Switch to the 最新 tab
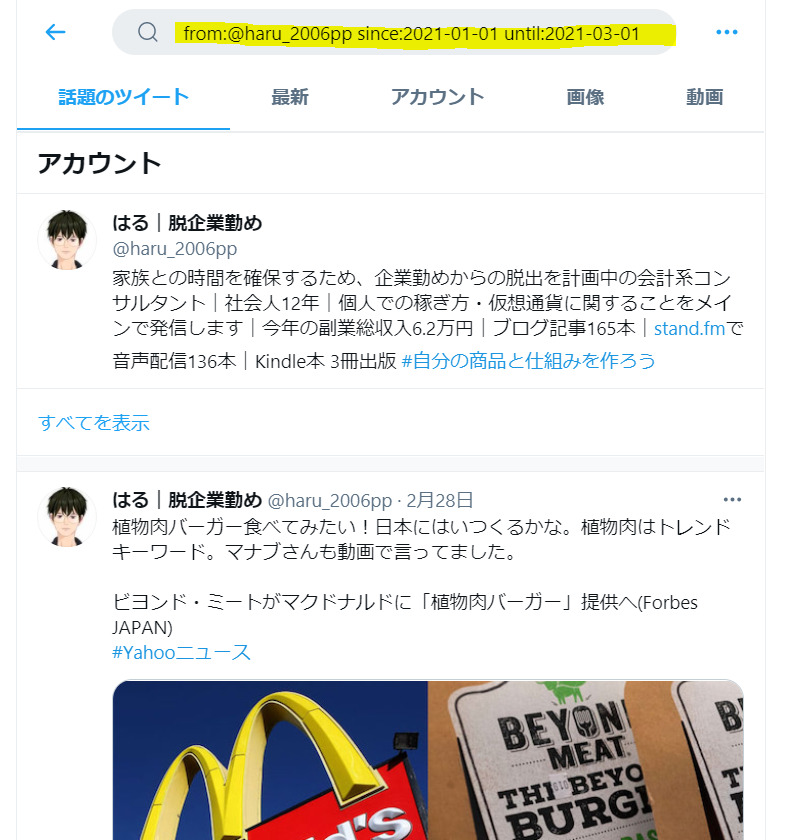 pyautogui.click(x=289, y=97)
